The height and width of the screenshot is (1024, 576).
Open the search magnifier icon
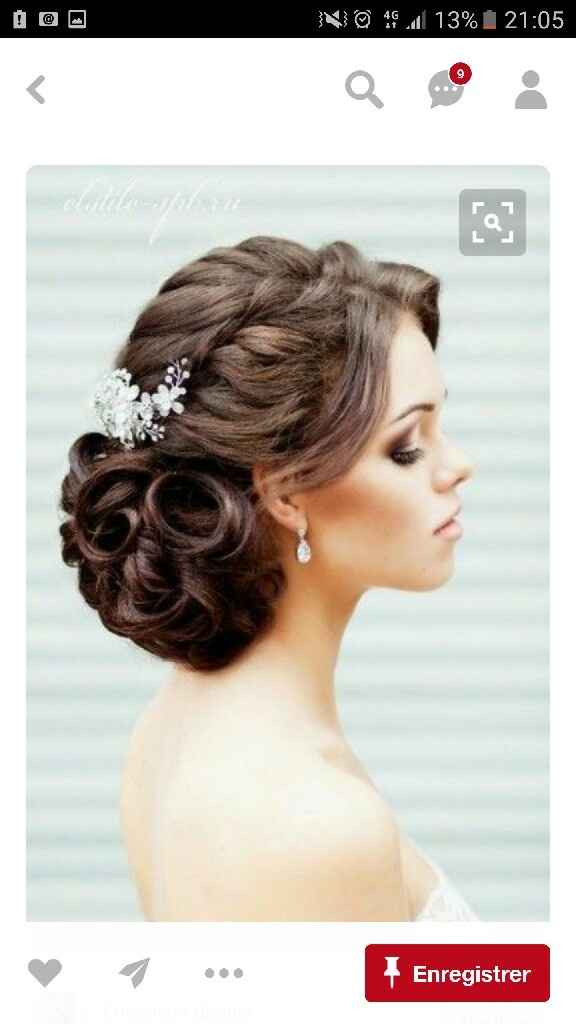point(364,89)
